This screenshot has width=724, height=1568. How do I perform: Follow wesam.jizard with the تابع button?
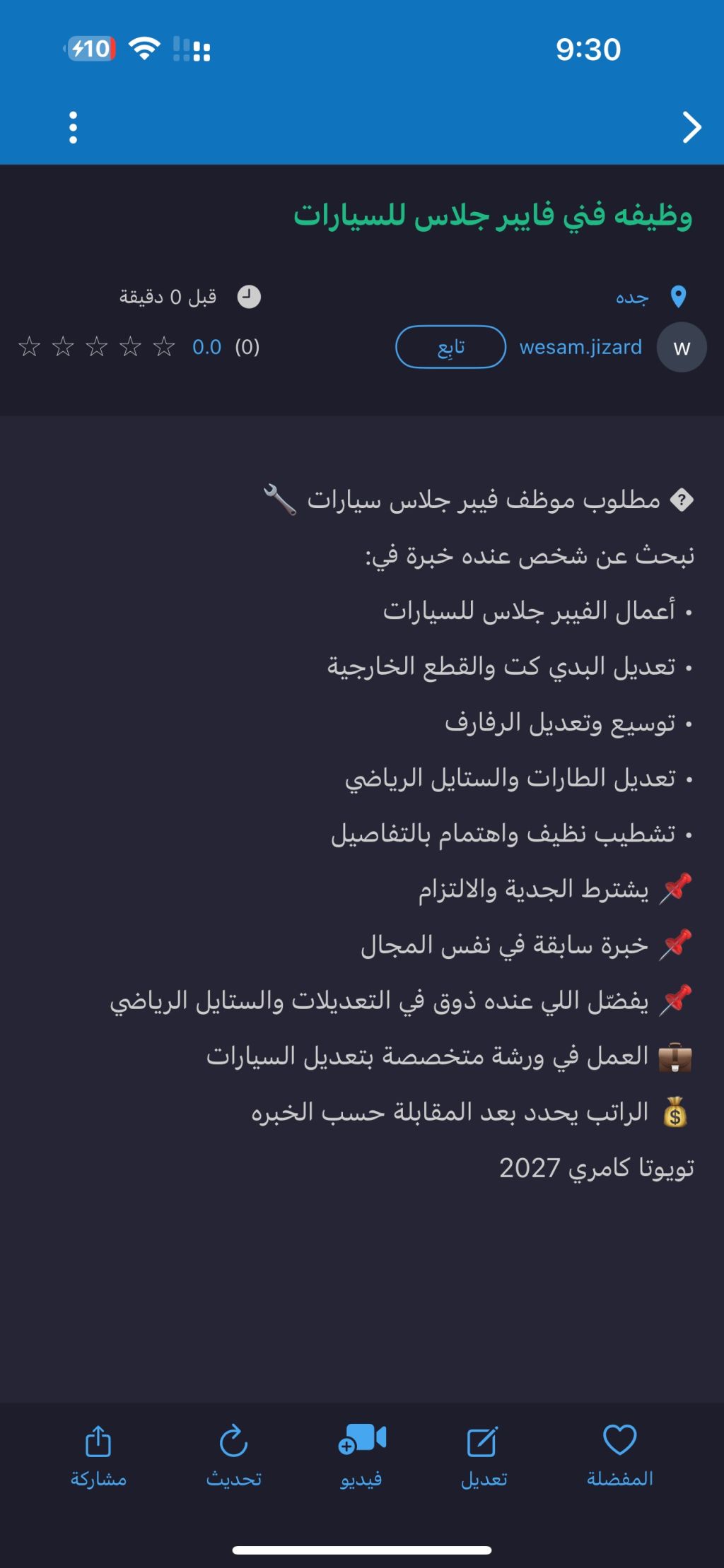coord(450,347)
